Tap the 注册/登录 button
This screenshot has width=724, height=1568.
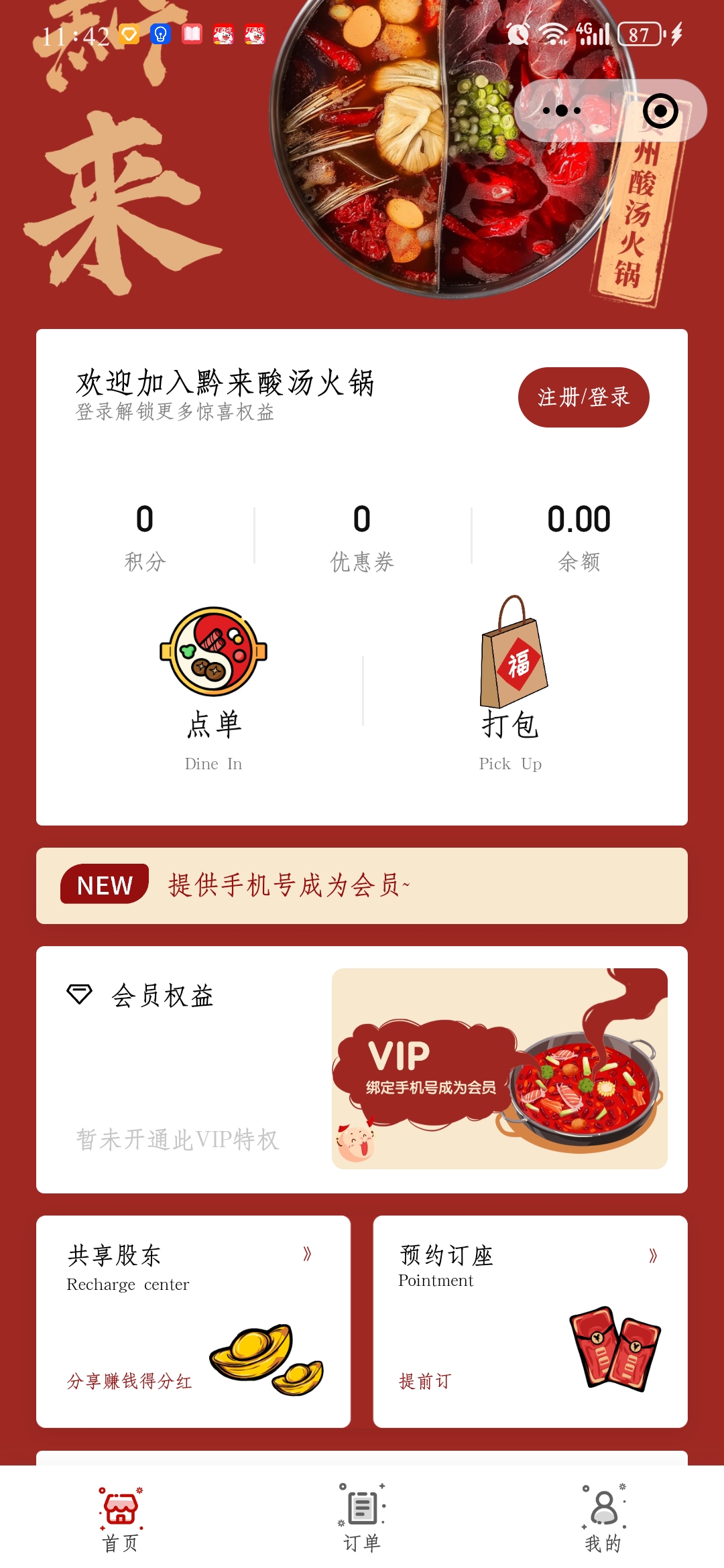pos(583,397)
